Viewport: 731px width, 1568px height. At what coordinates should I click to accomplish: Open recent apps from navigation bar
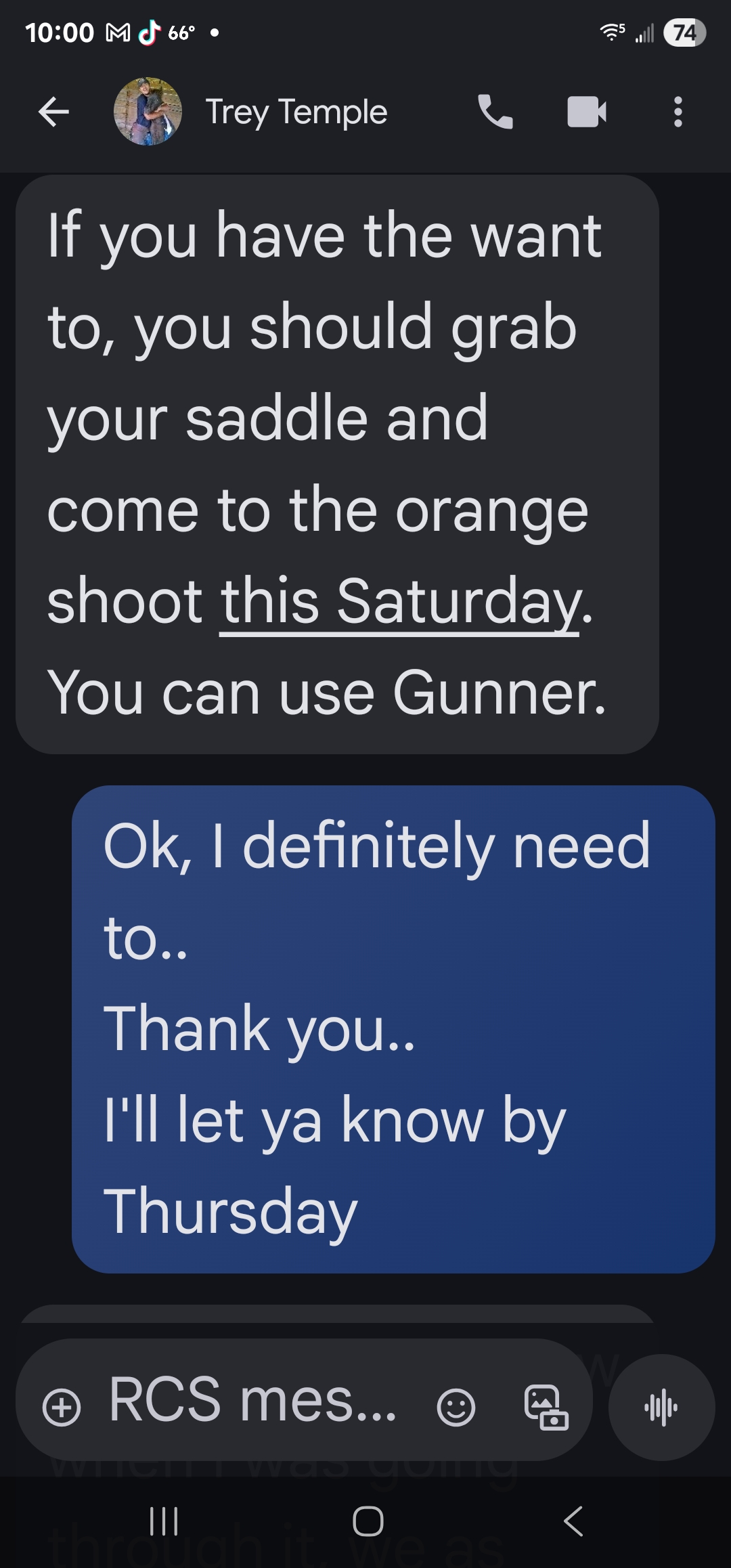[x=164, y=1521]
